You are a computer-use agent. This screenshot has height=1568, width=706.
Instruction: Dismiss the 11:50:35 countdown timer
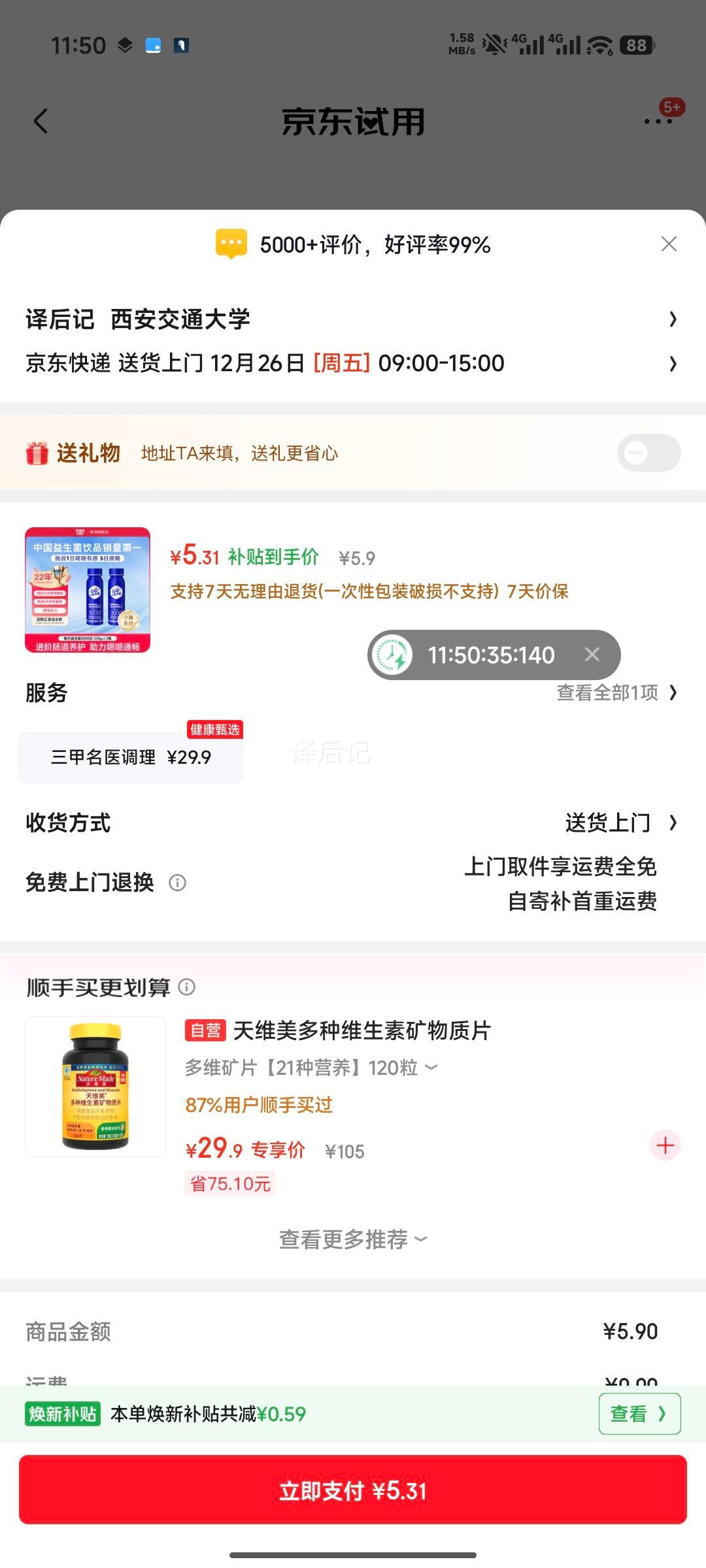click(x=592, y=655)
